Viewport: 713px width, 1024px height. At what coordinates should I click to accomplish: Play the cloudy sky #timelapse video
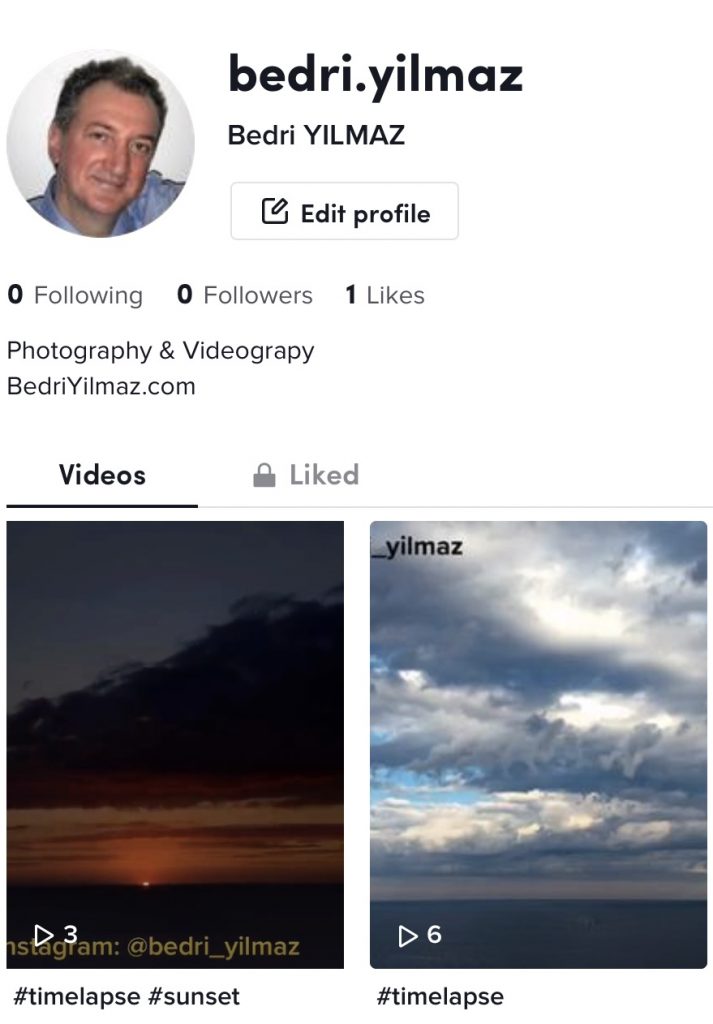(x=538, y=744)
